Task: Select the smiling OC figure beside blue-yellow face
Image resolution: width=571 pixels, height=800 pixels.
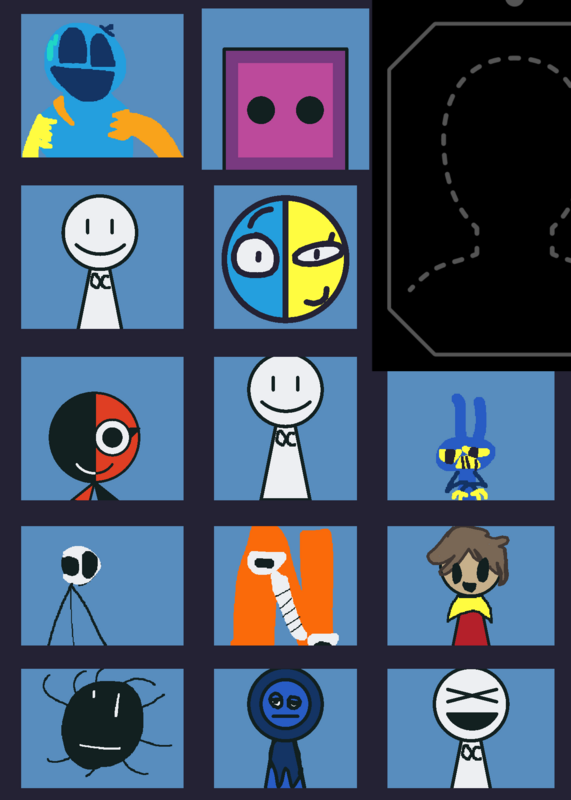Action: (x=102, y=257)
